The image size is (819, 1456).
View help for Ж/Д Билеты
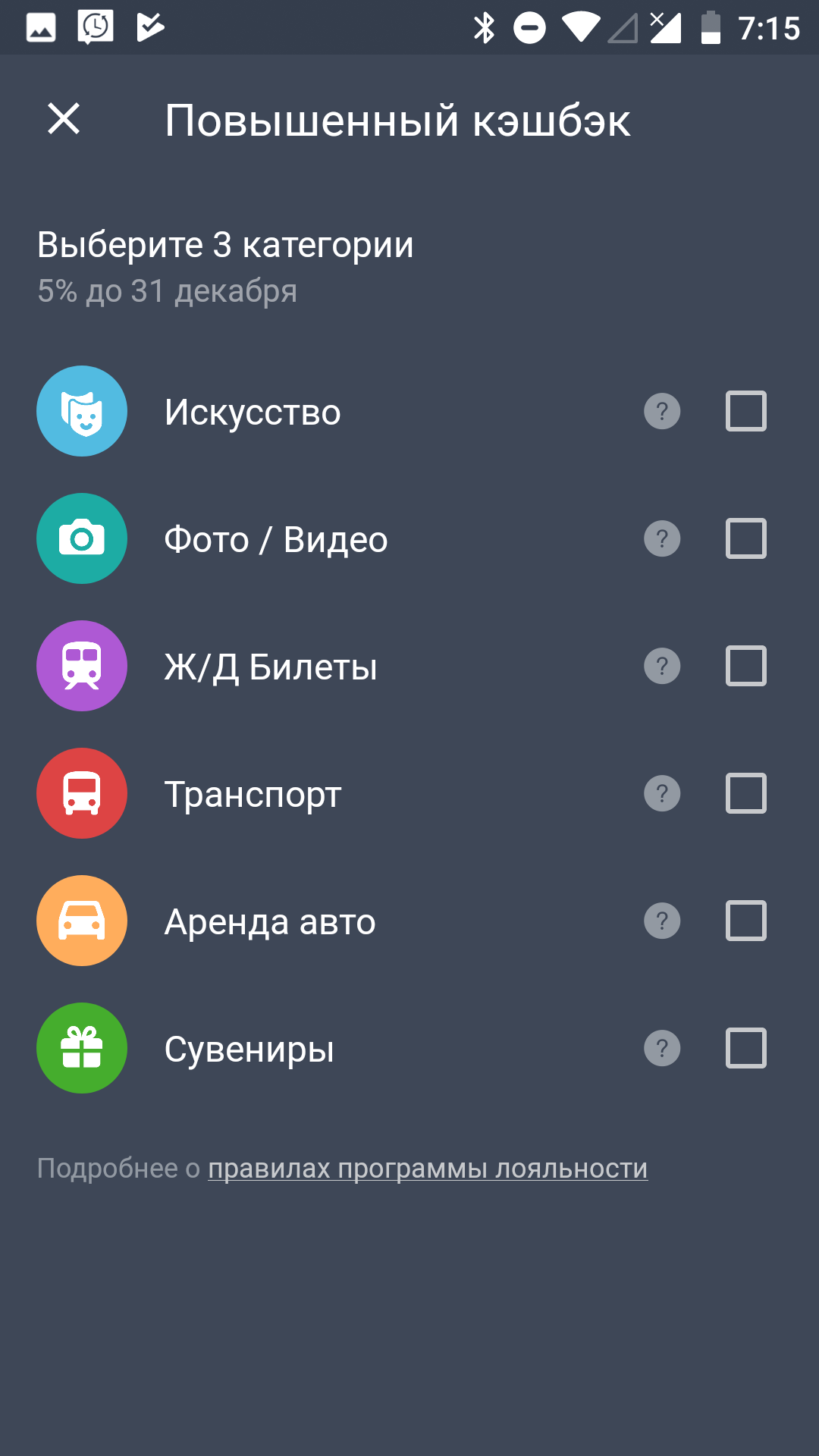point(662,666)
